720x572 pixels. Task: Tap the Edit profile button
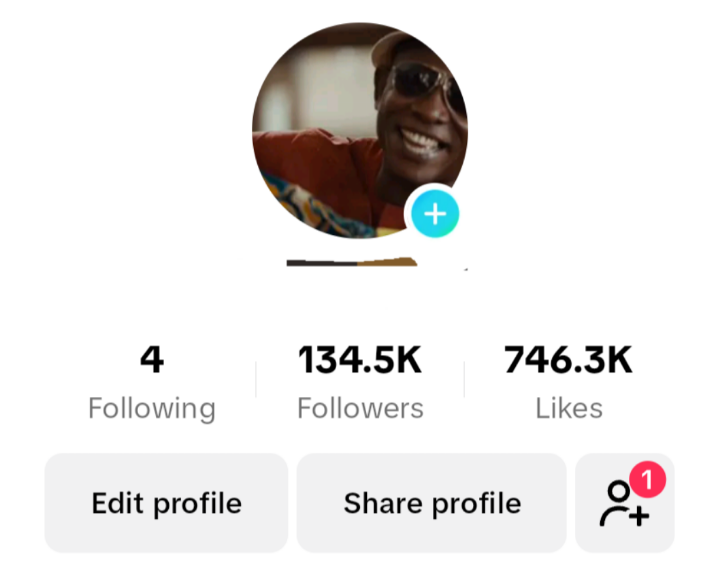pyautogui.click(x=166, y=503)
